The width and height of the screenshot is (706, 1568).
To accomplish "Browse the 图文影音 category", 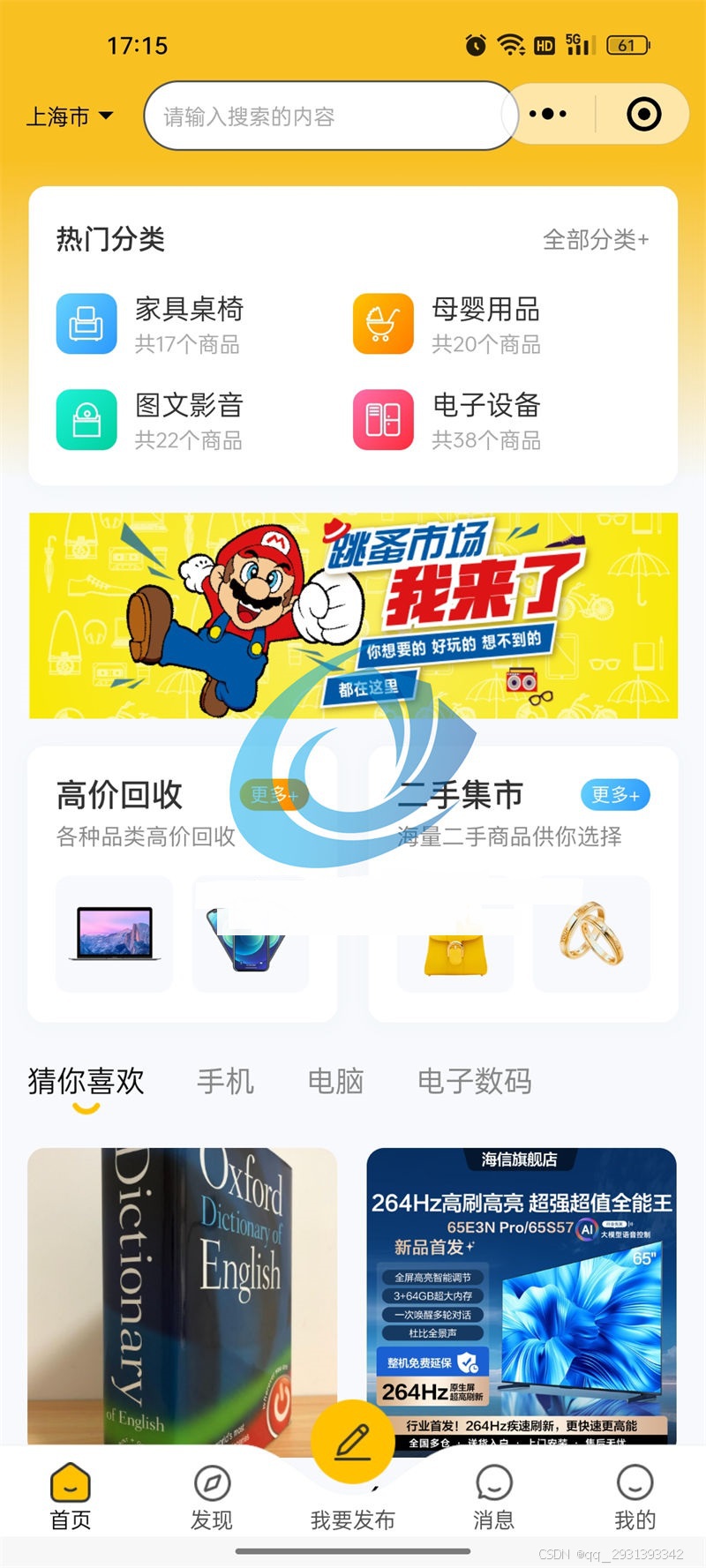I will [x=150, y=421].
